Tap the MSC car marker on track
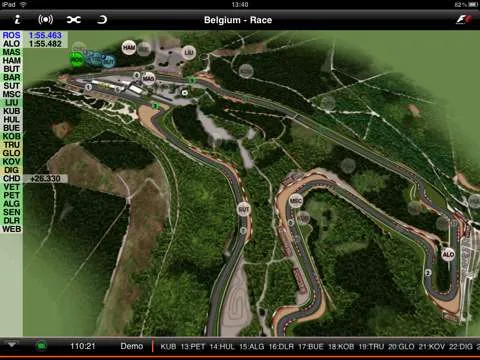480x360 pixels. (x=295, y=201)
